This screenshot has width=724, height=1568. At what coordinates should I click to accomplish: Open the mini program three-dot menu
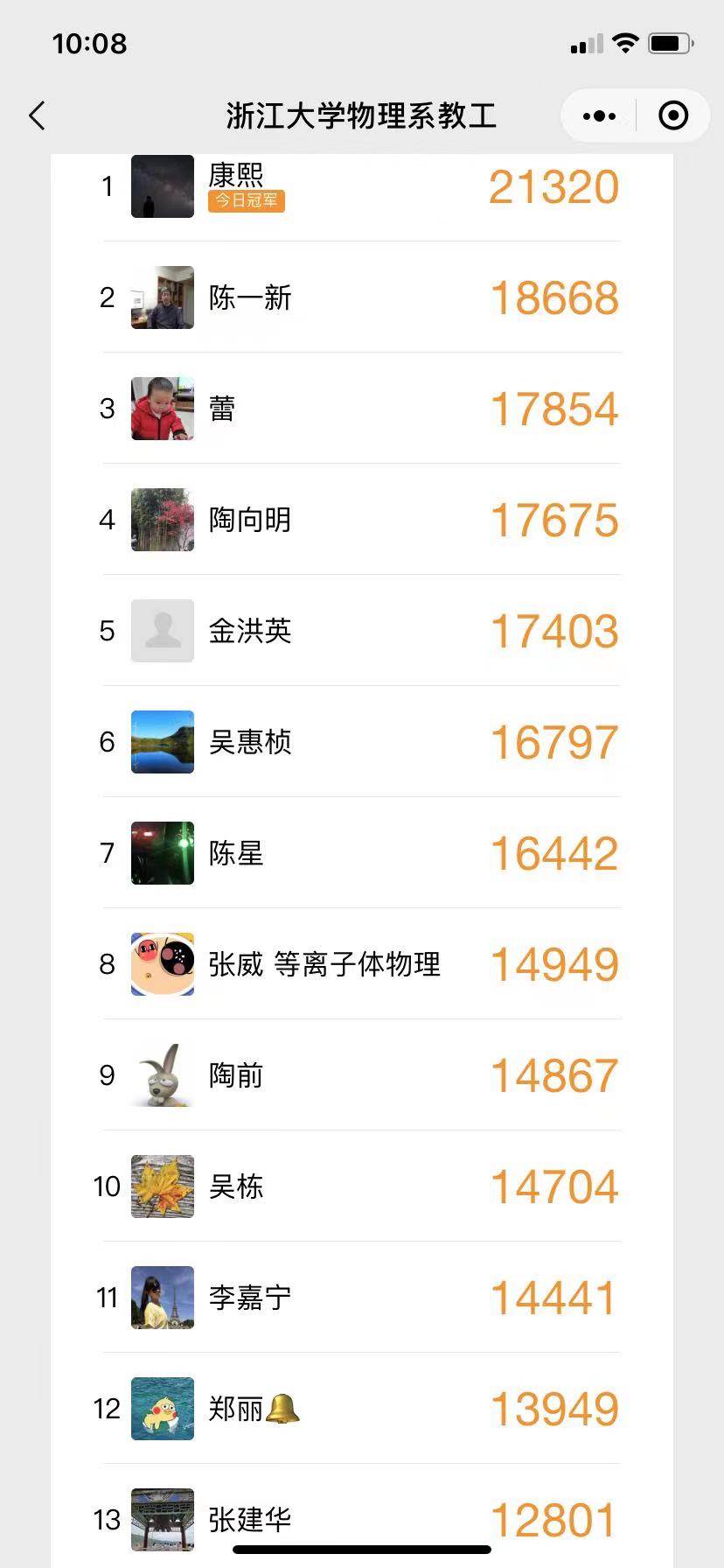(599, 115)
